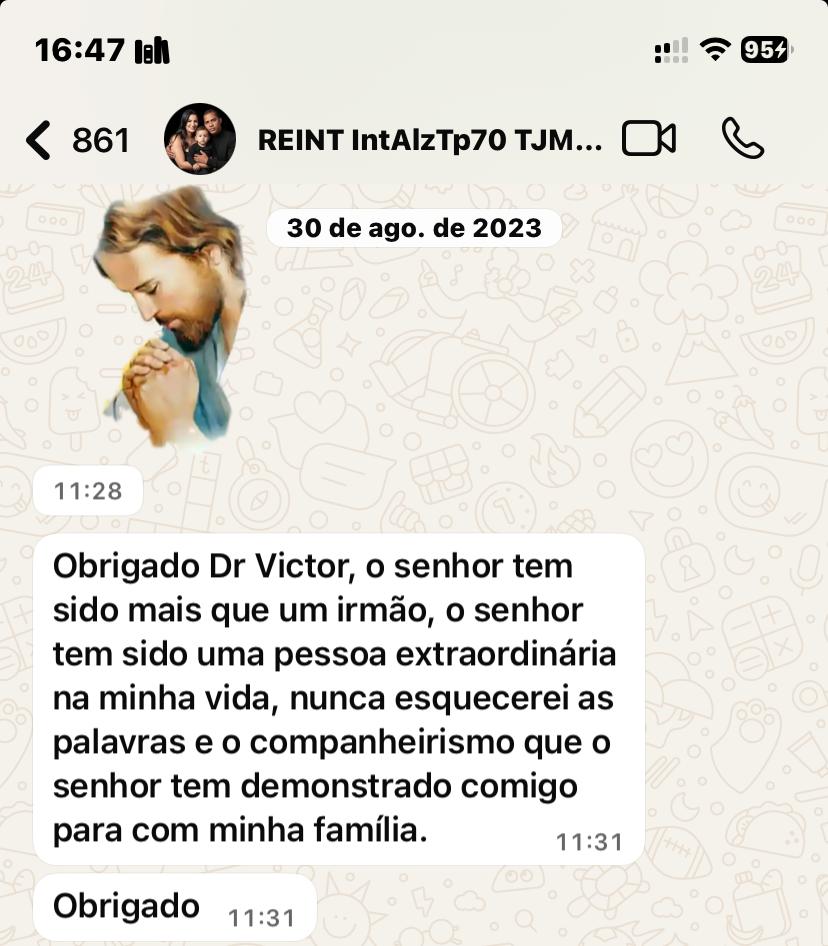Image resolution: width=828 pixels, height=946 pixels.
Task: Open the contact's profile picture
Action: (x=200, y=139)
